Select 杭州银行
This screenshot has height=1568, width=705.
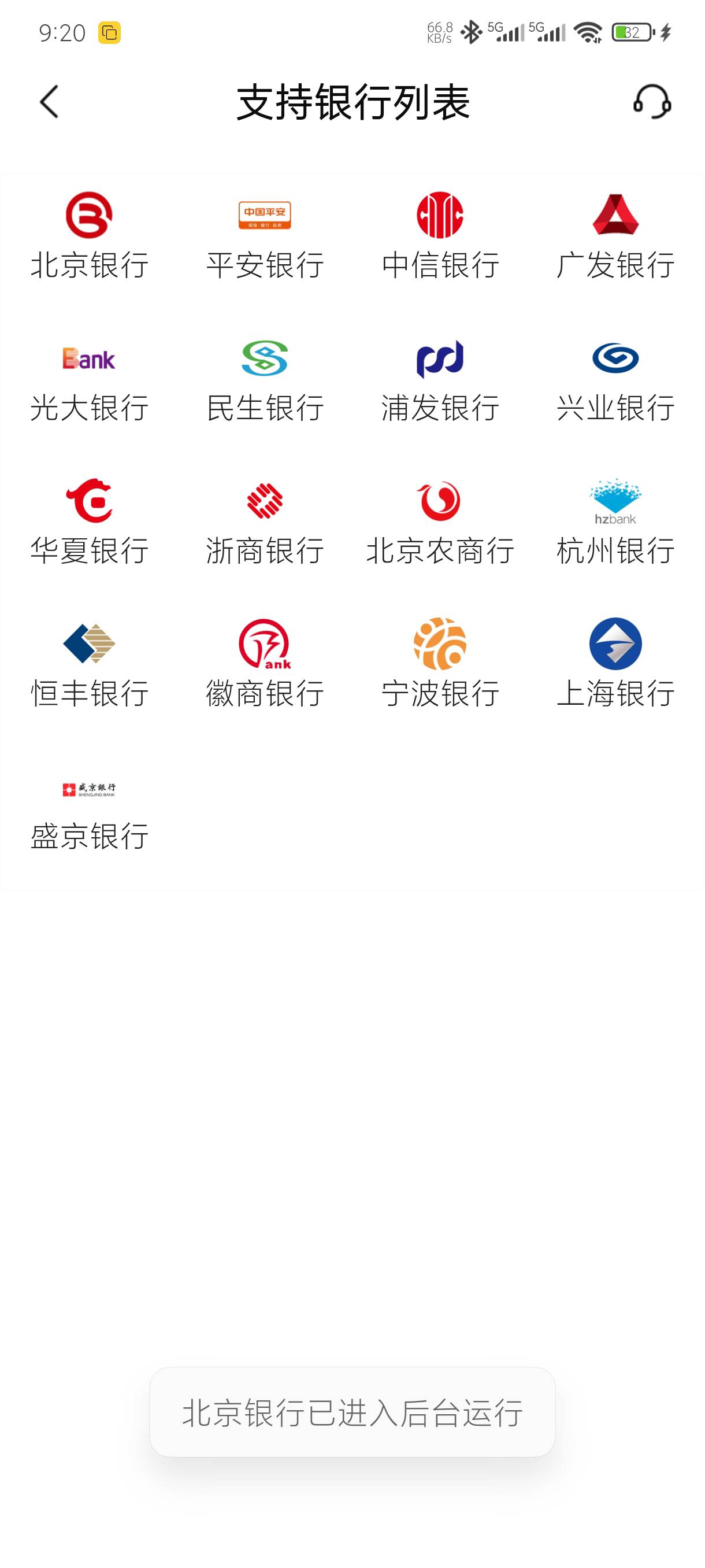pos(615,522)
